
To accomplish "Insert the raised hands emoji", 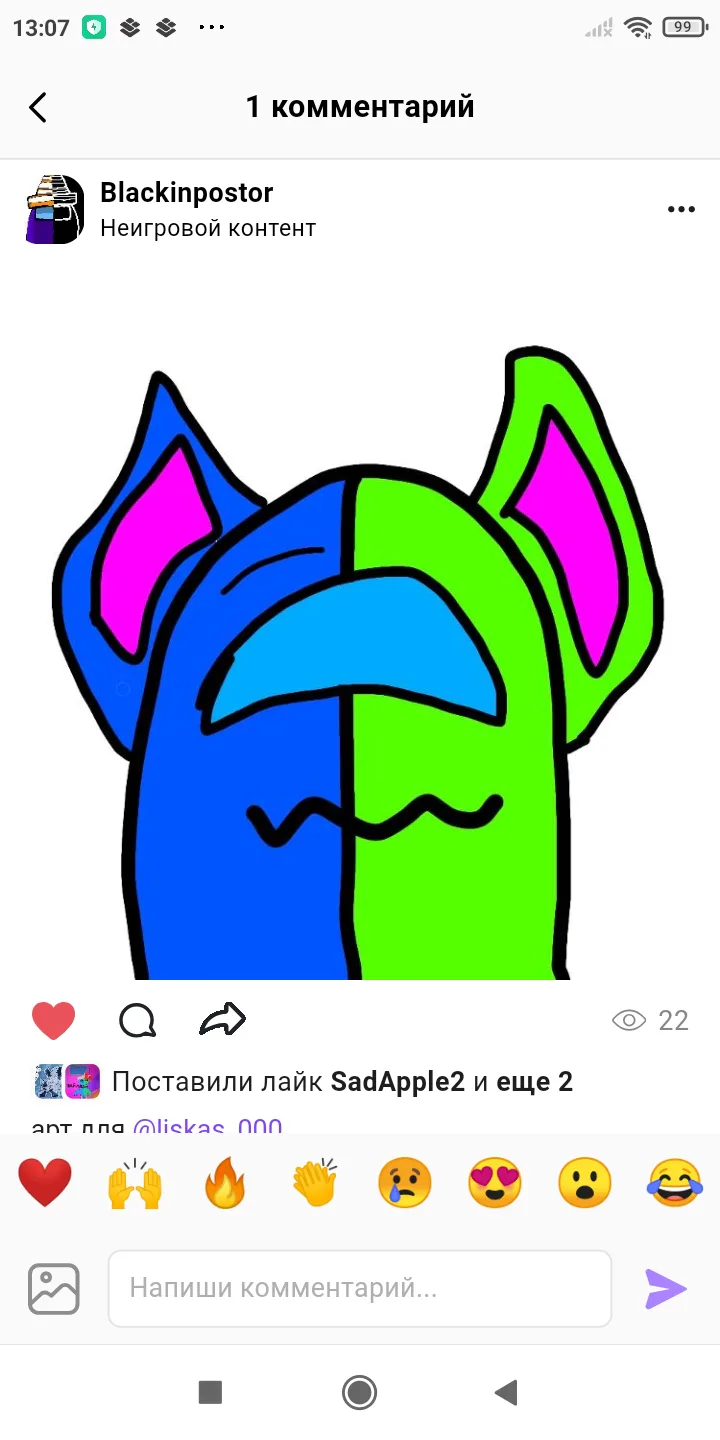I will [x=135, y=1184].
